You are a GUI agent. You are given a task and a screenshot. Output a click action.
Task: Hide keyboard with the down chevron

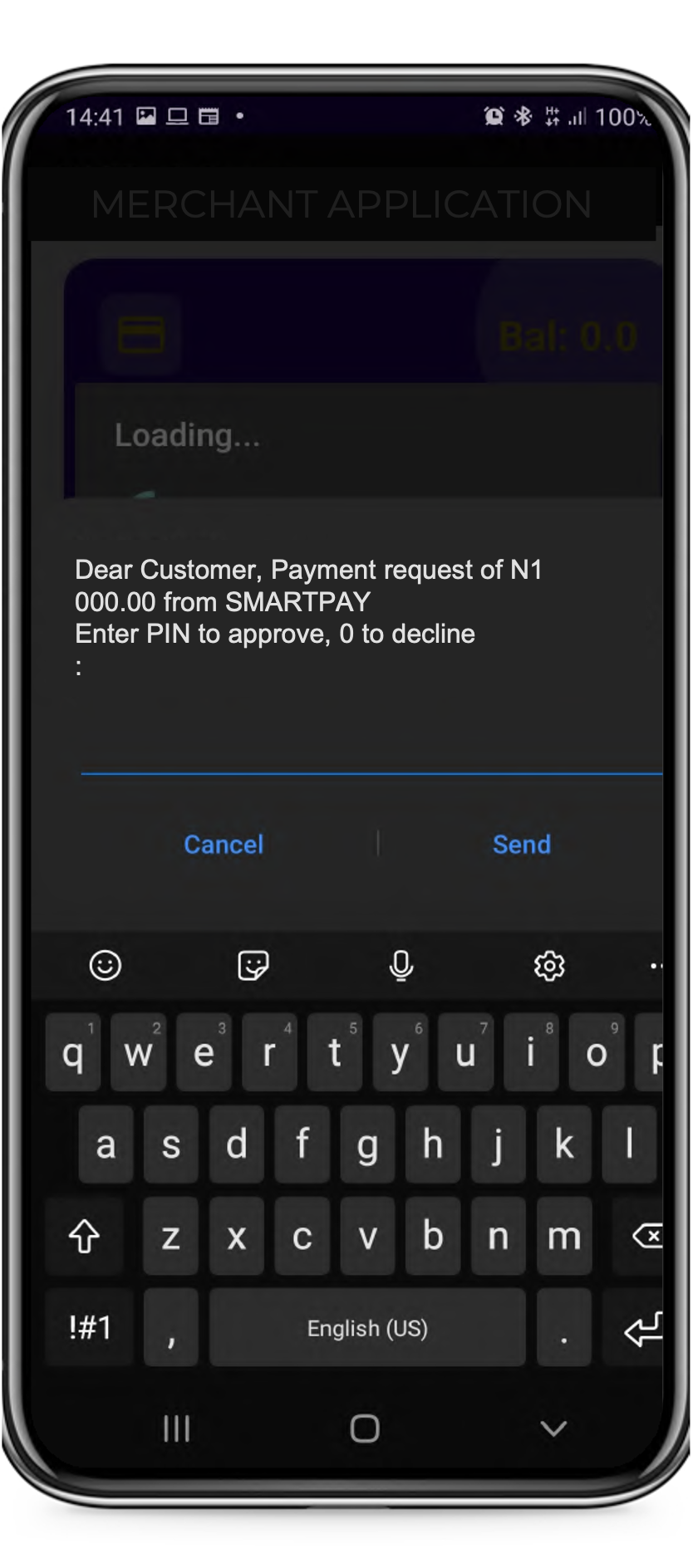tap(553, 1428)
